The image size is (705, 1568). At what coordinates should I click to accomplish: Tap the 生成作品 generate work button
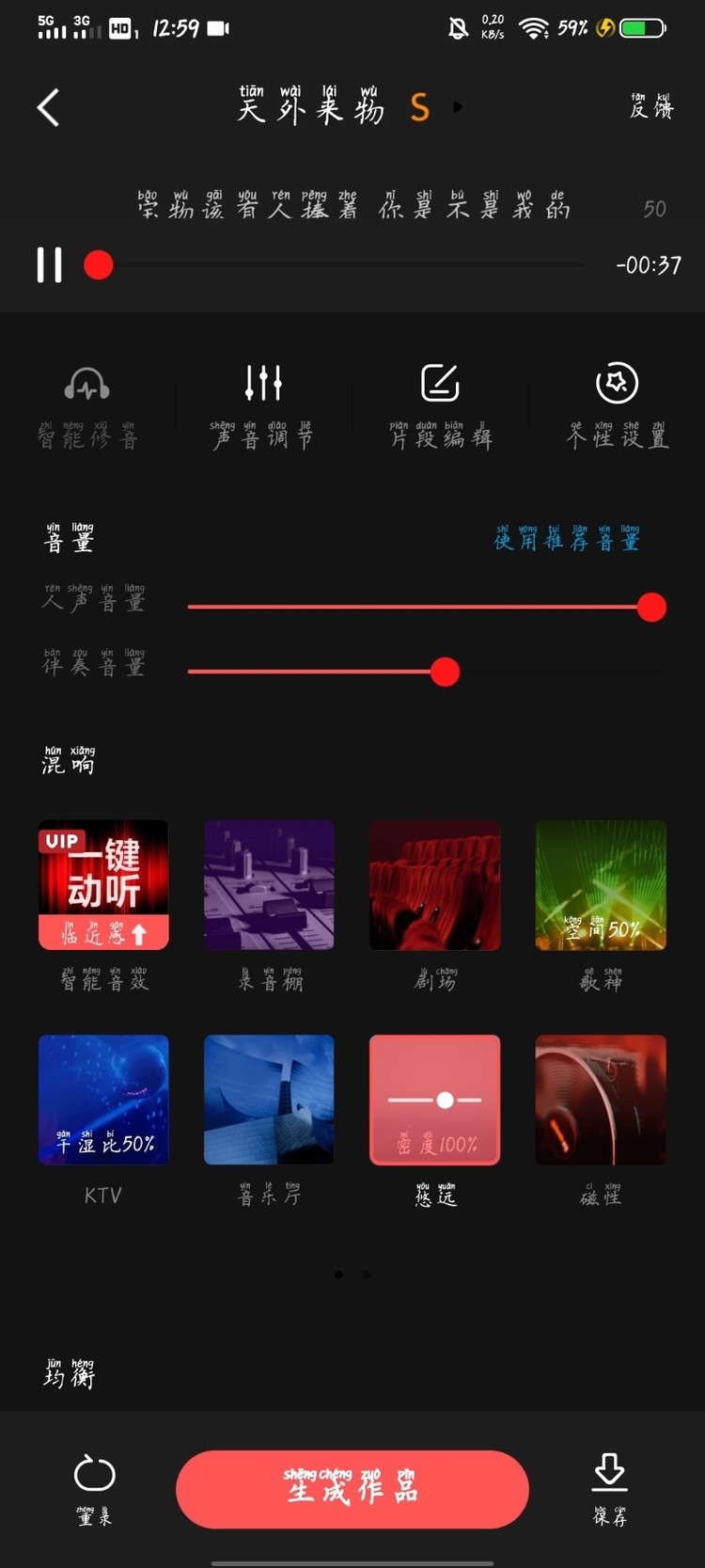tap(352, 1488)
